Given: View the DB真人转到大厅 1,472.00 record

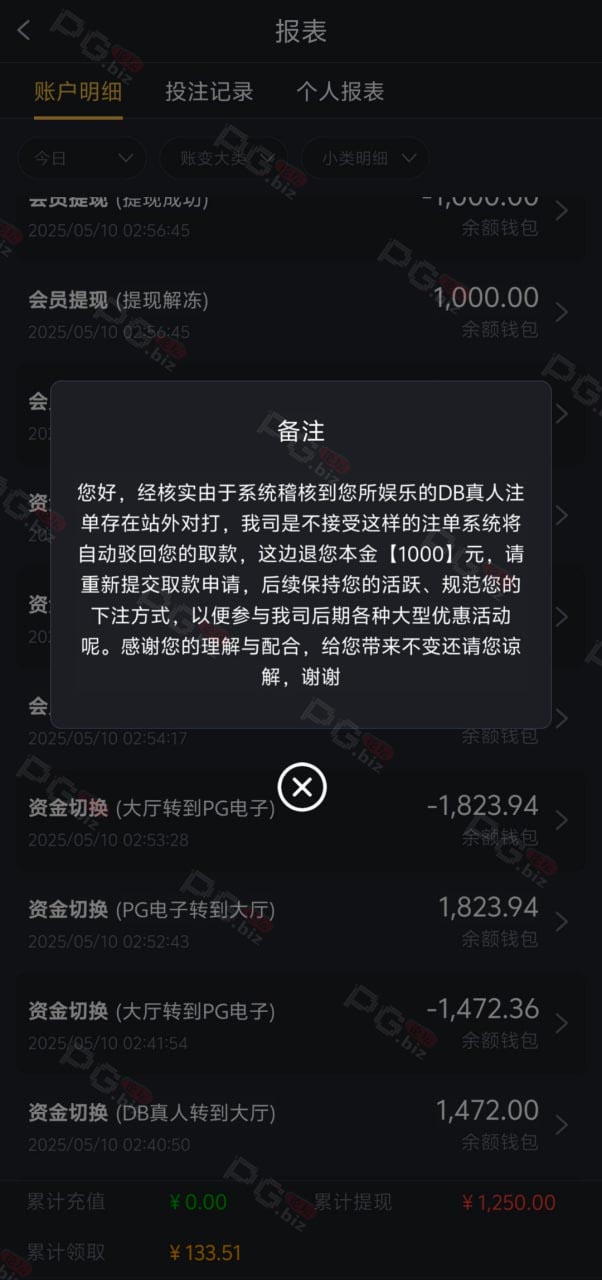Looking at the screenshot, I should (301, 1126).
